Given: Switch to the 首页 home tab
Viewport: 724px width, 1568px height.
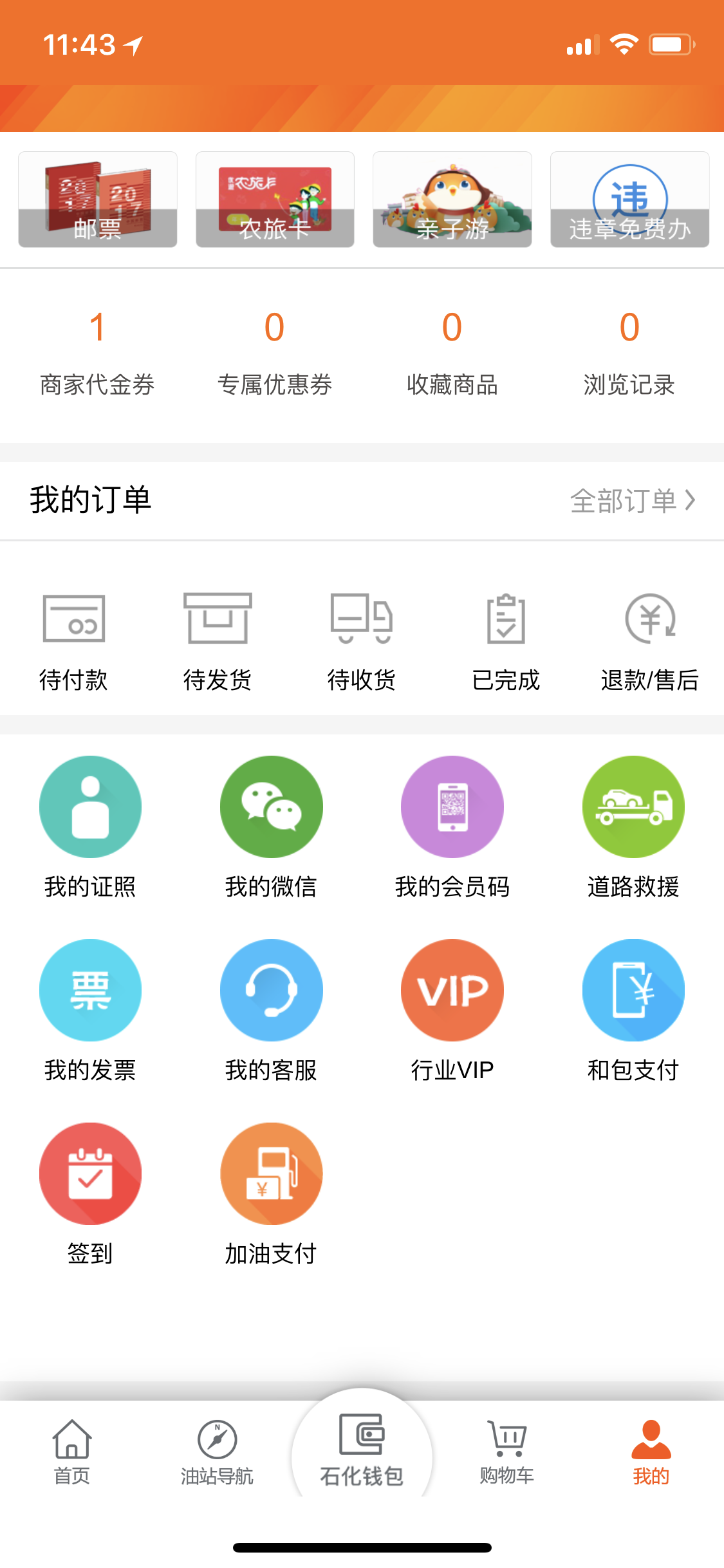Looking at the screenshot, I should 72,1452.
